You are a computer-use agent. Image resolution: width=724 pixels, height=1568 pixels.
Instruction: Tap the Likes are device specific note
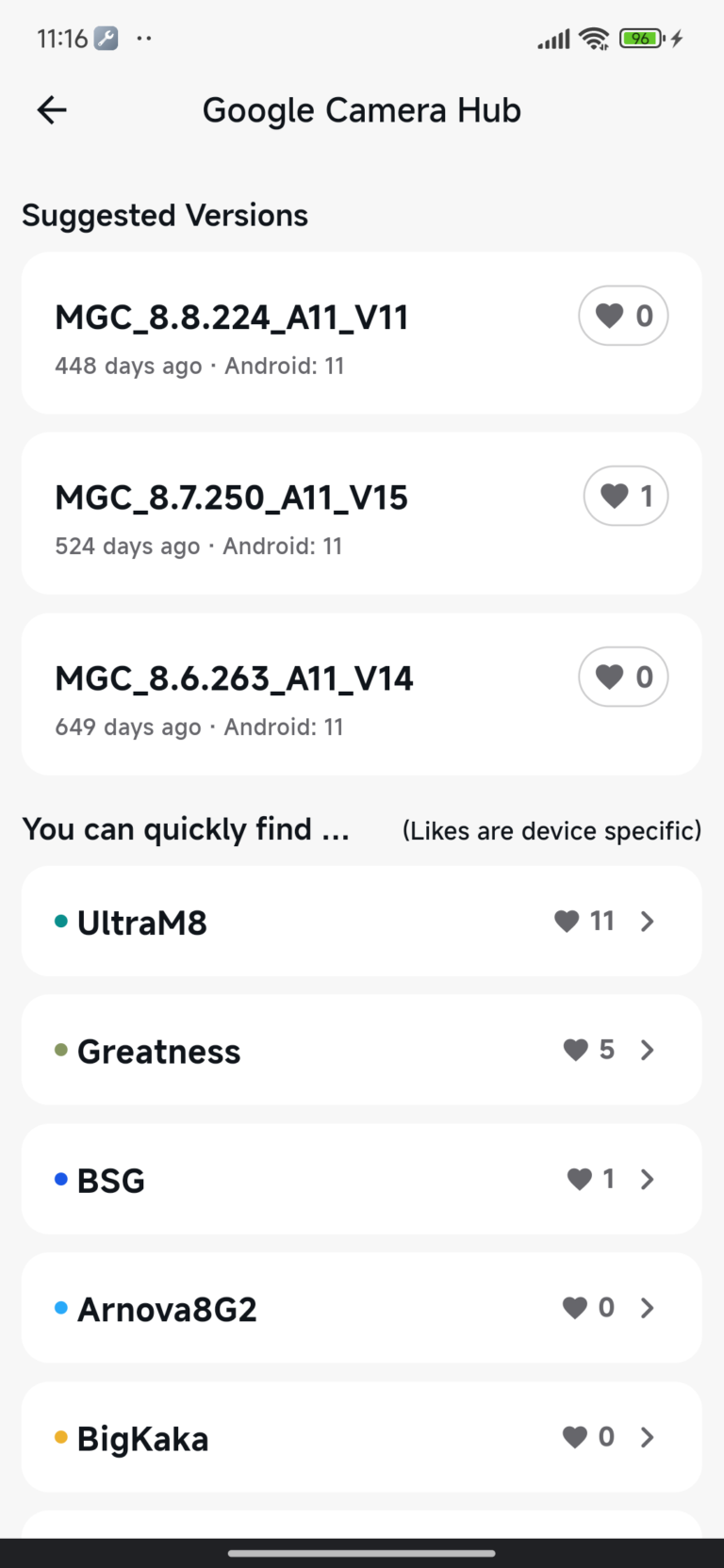click(x=551, y=830)
